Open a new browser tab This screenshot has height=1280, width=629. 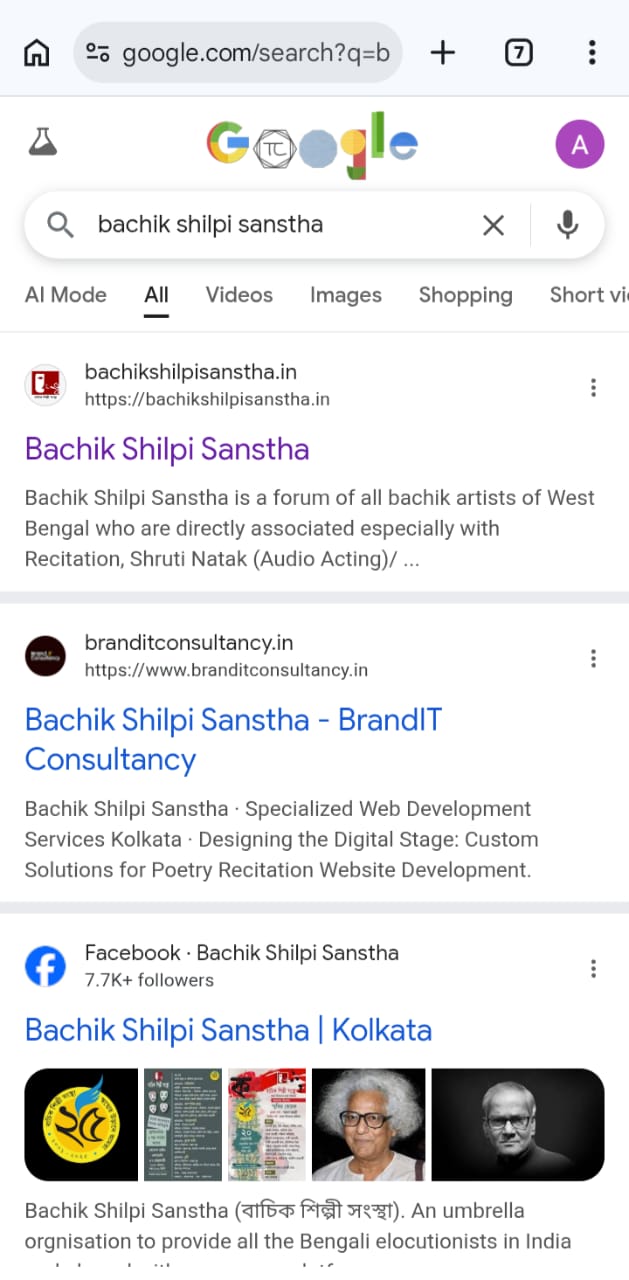tap(442, 52)
